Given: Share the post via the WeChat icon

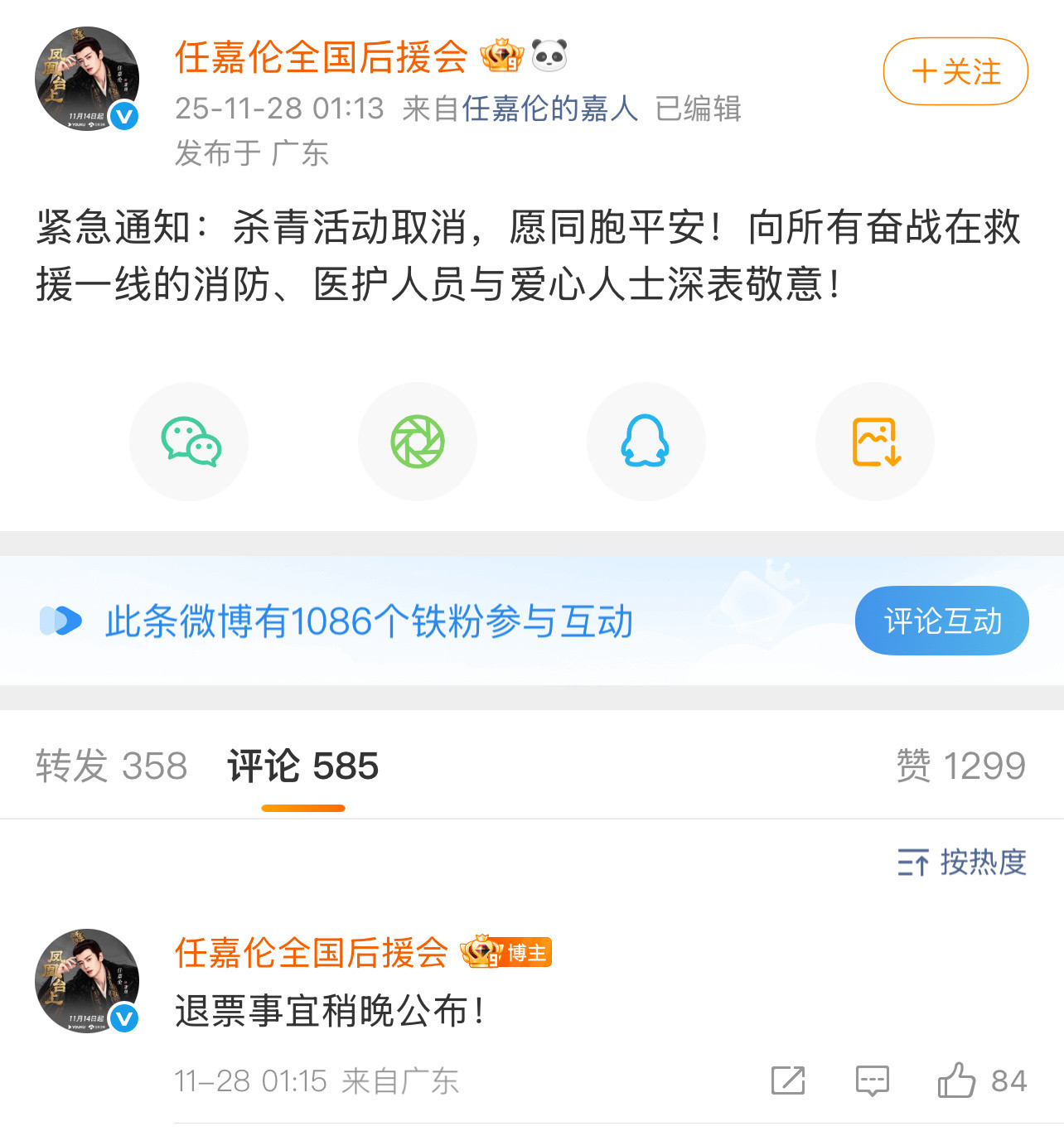Looking at the screenshot, I should click(x=189, y=442).
